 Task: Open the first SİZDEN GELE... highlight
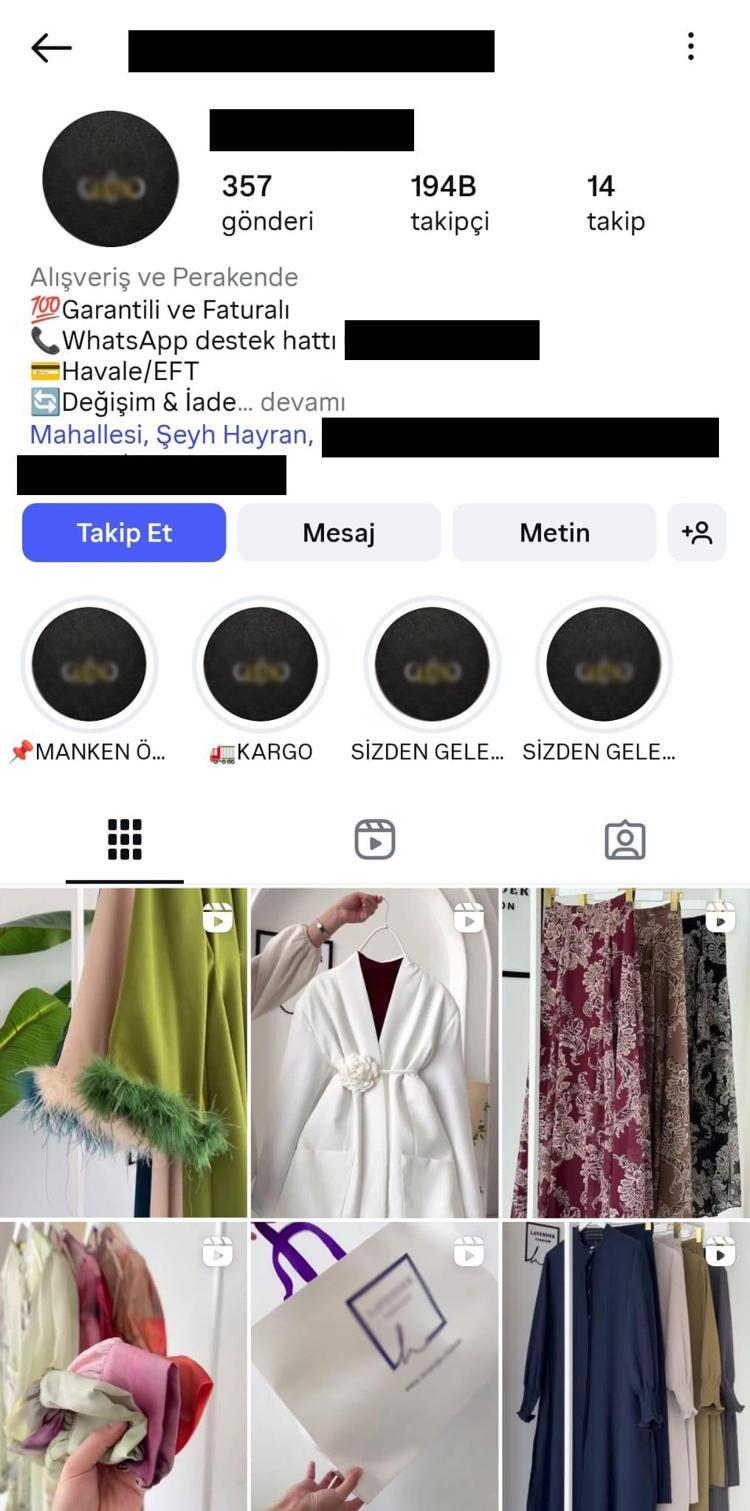point(432,665)
